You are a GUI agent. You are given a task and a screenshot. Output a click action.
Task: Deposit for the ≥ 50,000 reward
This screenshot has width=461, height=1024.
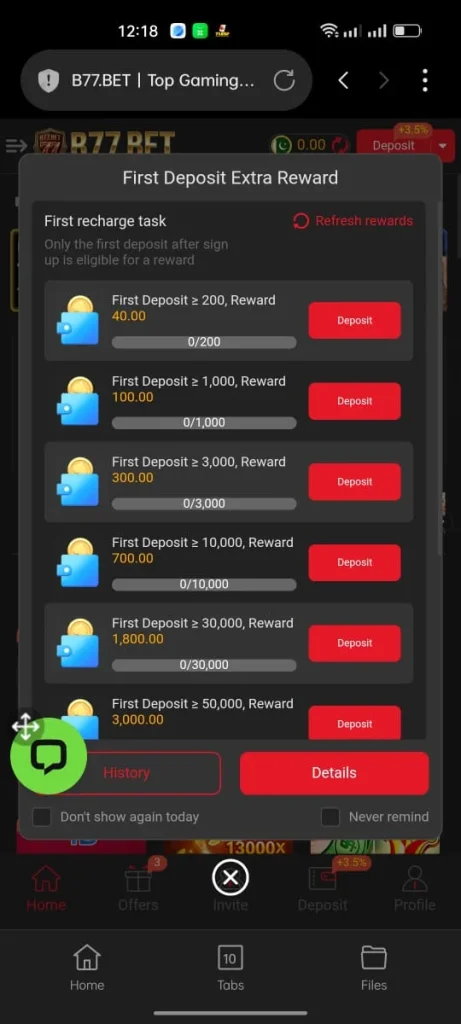[355, 723]
